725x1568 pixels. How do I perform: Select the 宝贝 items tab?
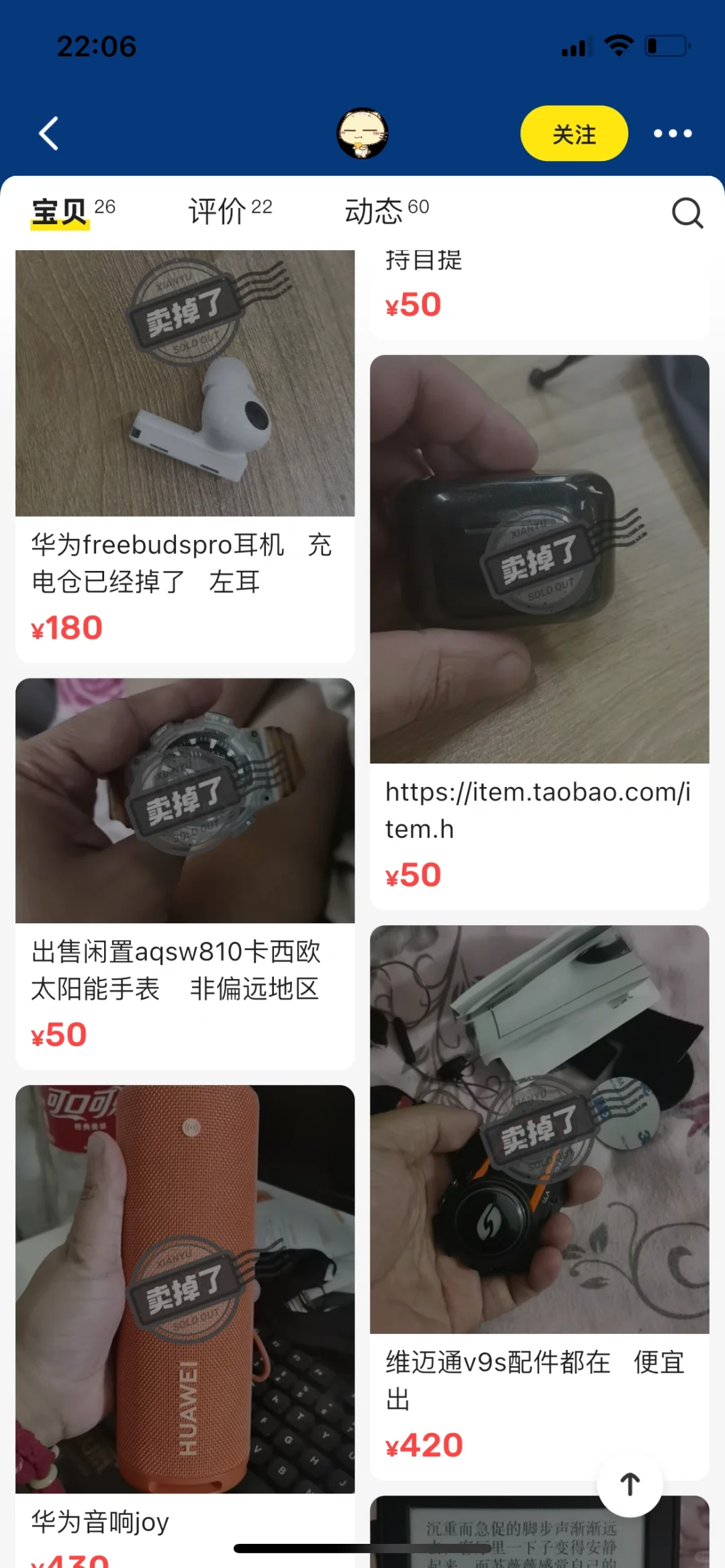click(x=72, y=211)
